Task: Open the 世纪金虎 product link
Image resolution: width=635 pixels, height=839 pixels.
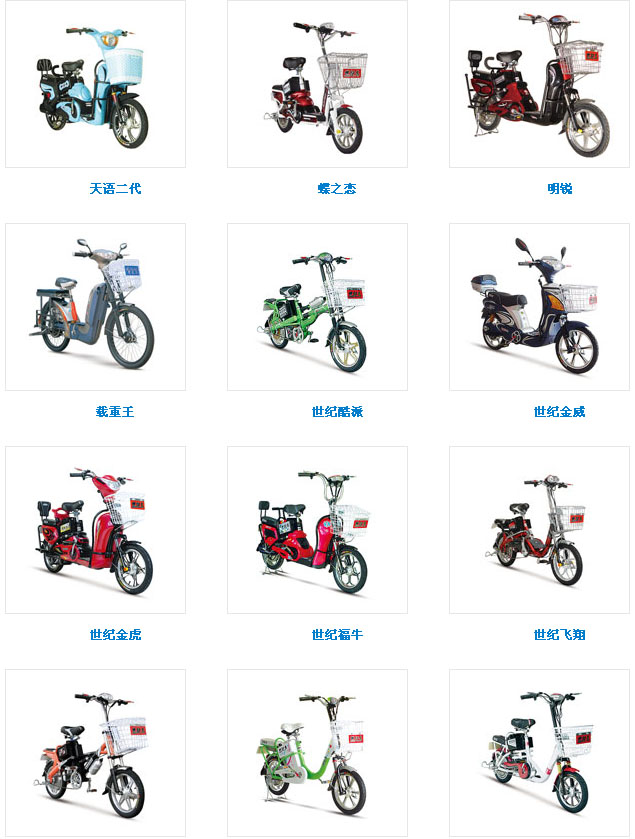Action: (x=115, y=634)
